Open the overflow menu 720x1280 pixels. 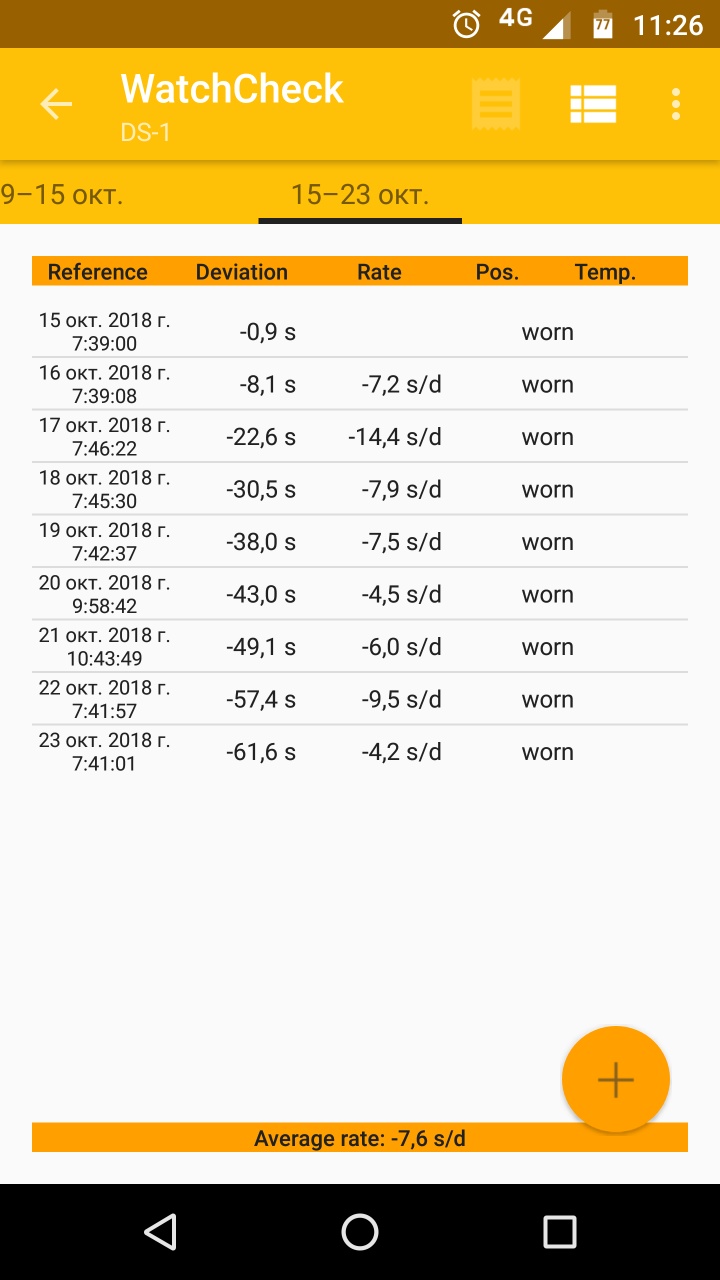676,104
